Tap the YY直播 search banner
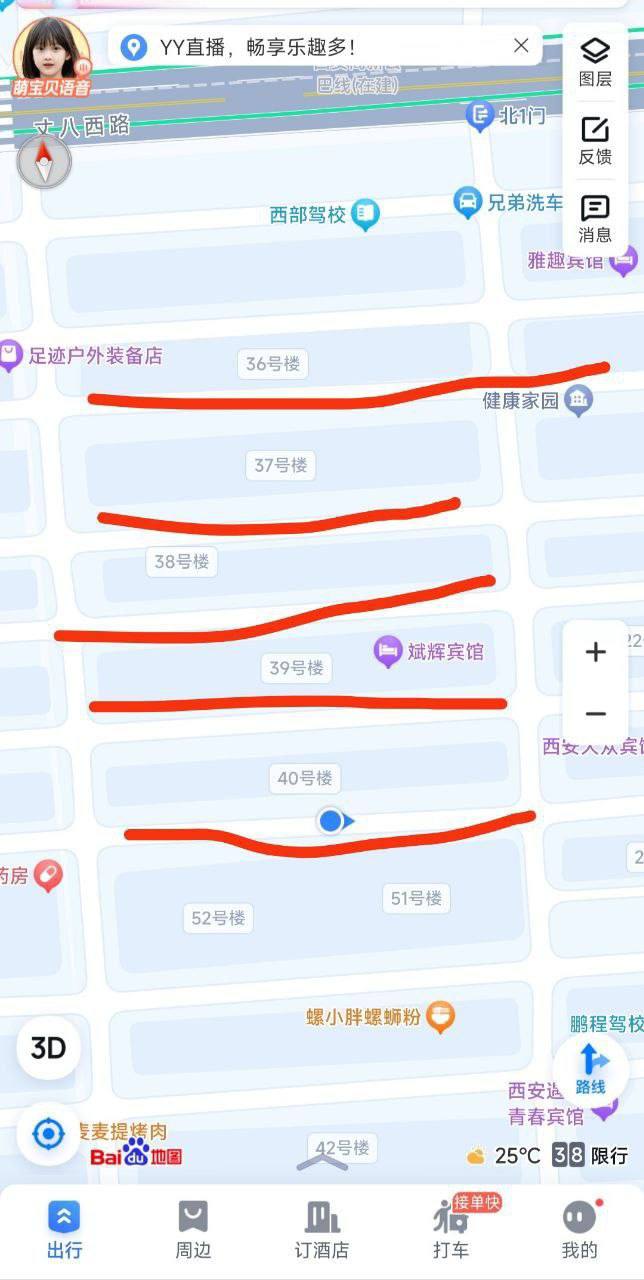 tap(300, 46)
